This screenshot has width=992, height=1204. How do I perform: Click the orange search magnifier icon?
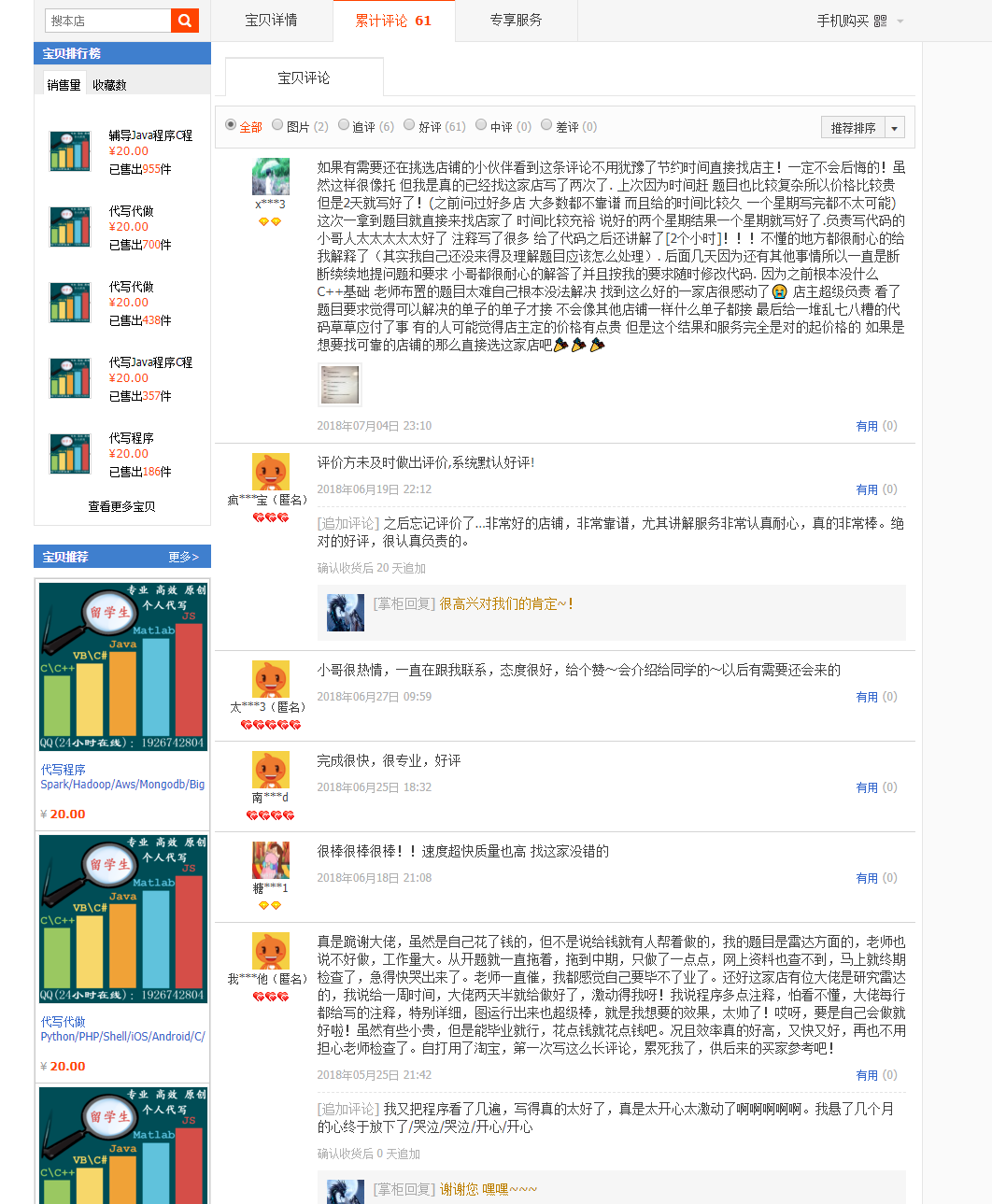[x=183, y=20]
